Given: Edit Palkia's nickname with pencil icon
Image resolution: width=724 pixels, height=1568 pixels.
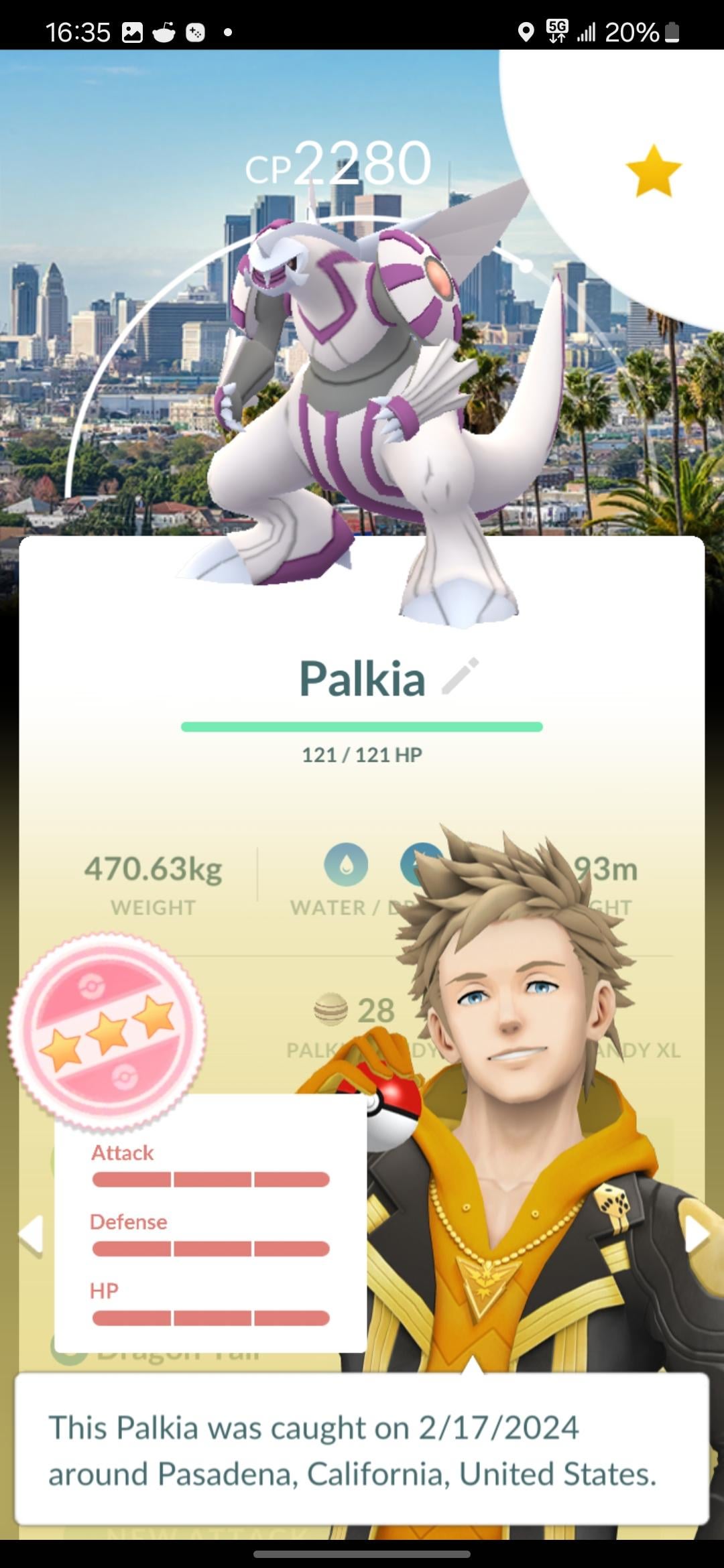Looking at the screenshot, I should tap(461, 675).
